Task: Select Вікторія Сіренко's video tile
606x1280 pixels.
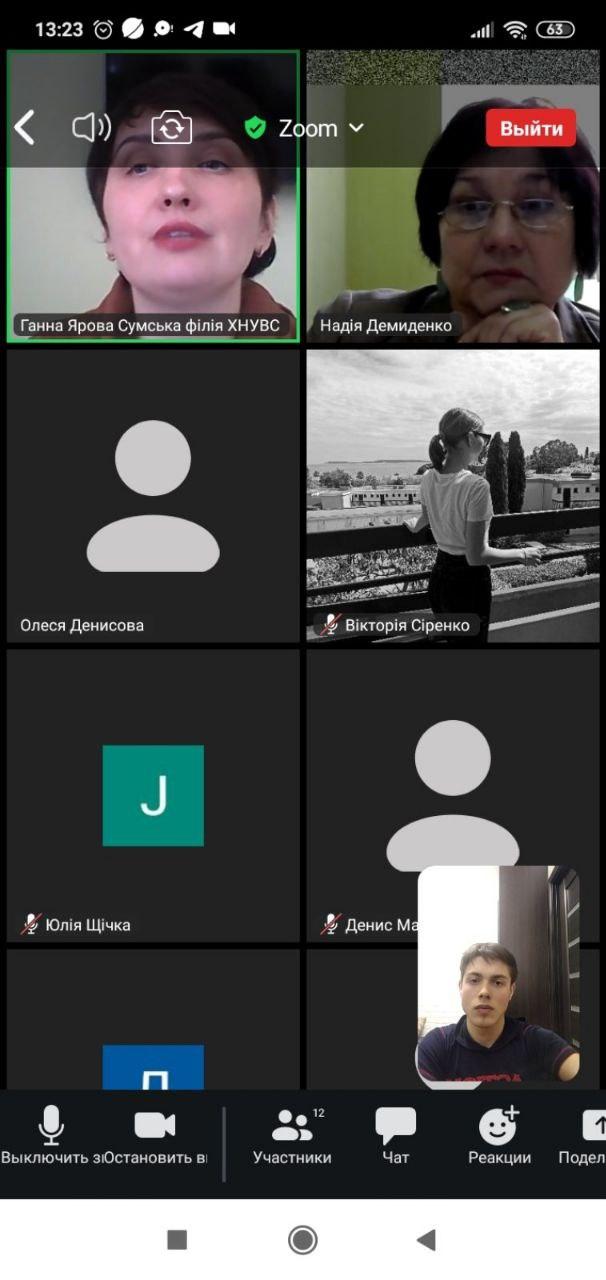Action: click(x=453, y=495)
